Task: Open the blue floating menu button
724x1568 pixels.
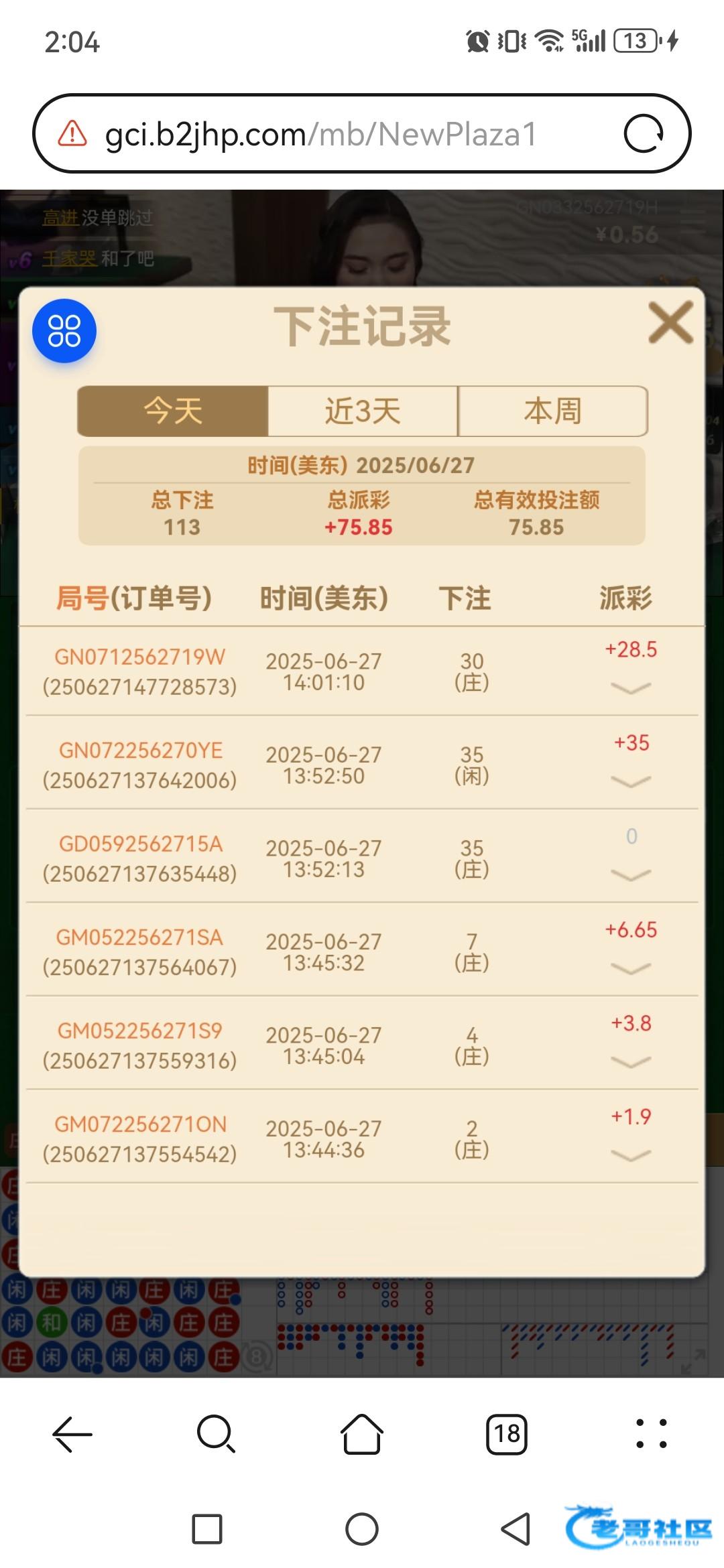Action: coord(64,331)
